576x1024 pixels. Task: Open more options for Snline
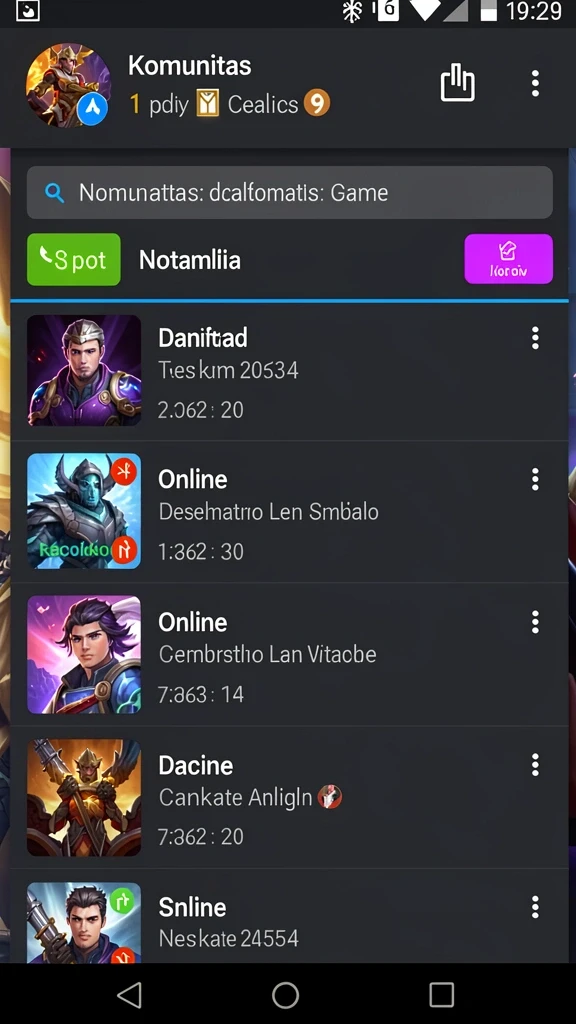click(535, 907)
